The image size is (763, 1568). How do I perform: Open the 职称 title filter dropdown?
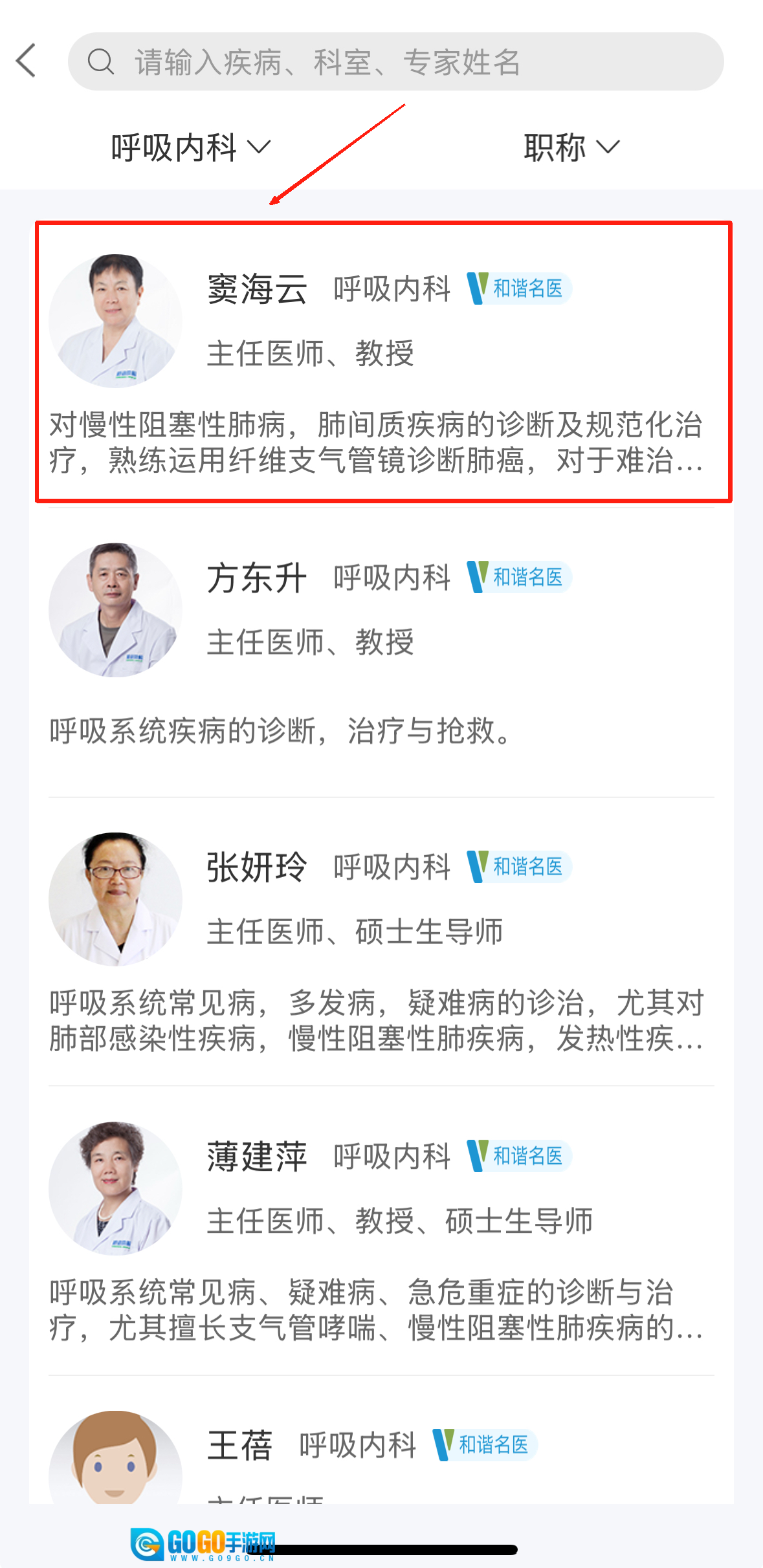[x=571, y=147]
